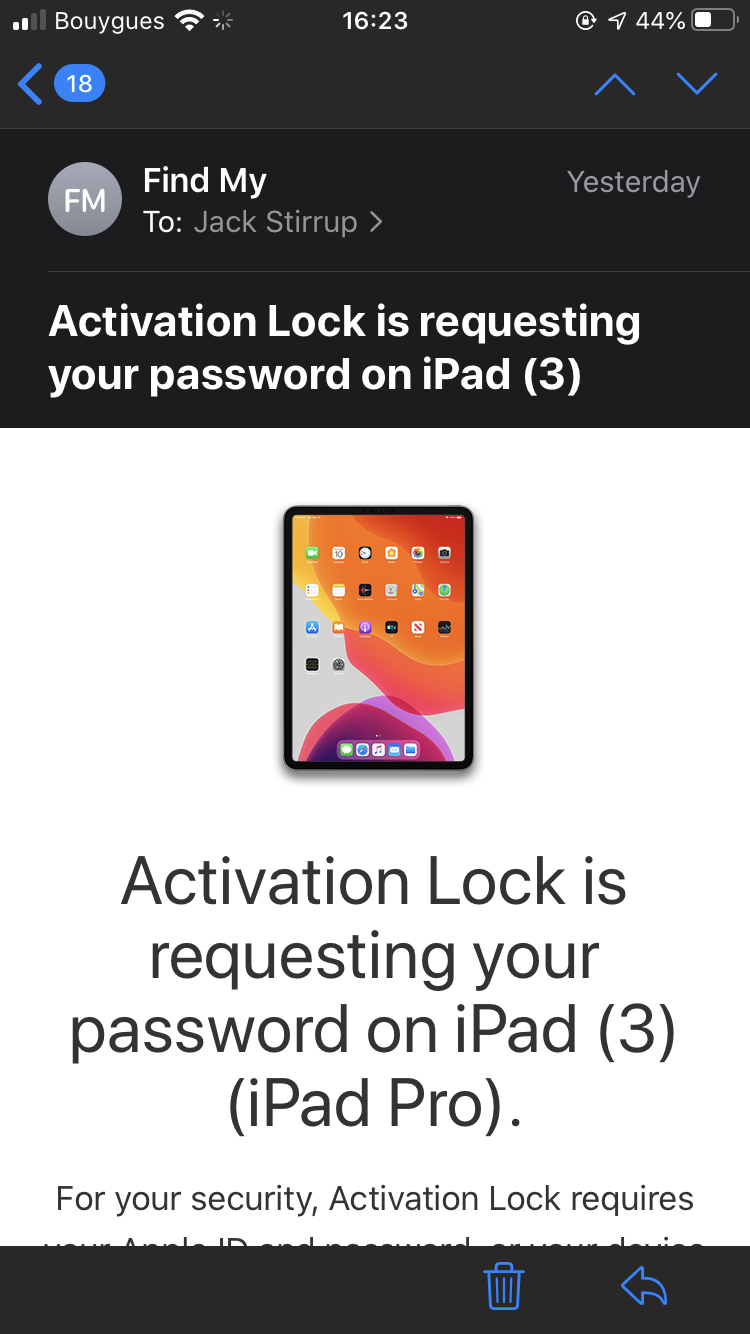
Task: Jump to the previous message
Action: (614, 84)
